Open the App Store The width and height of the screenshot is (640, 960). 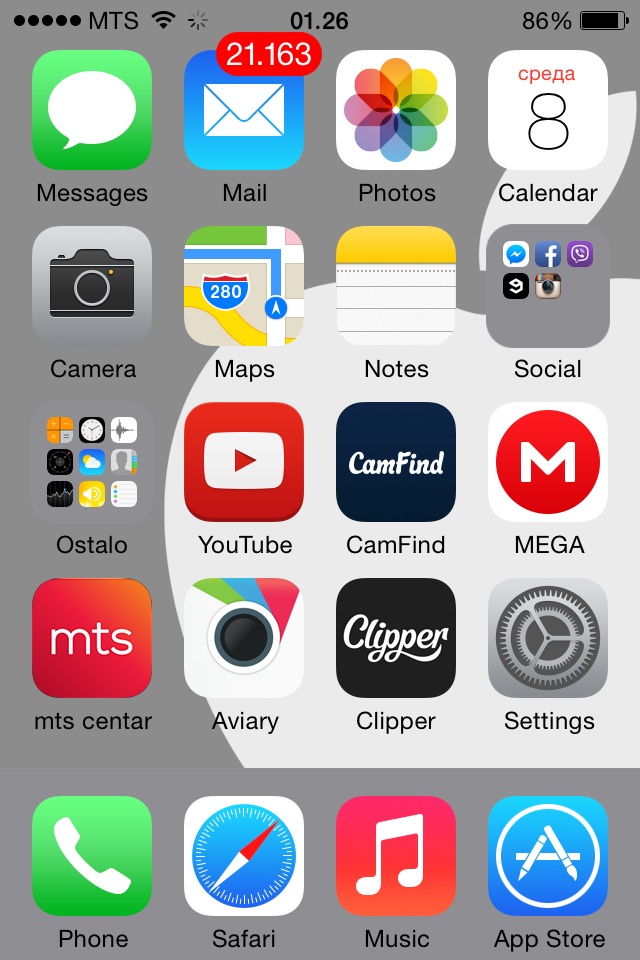548,856
